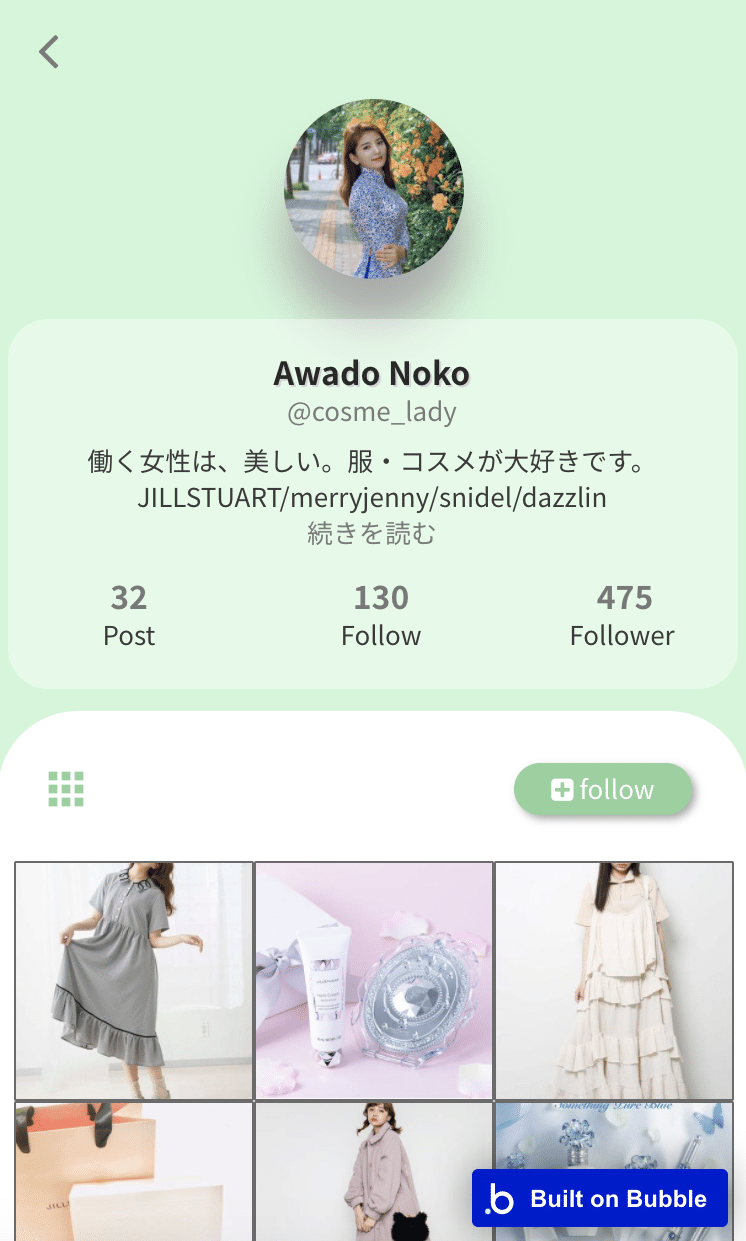
Task: Open the Built on Bubble badge
Action: click(x=600, y=1198)
